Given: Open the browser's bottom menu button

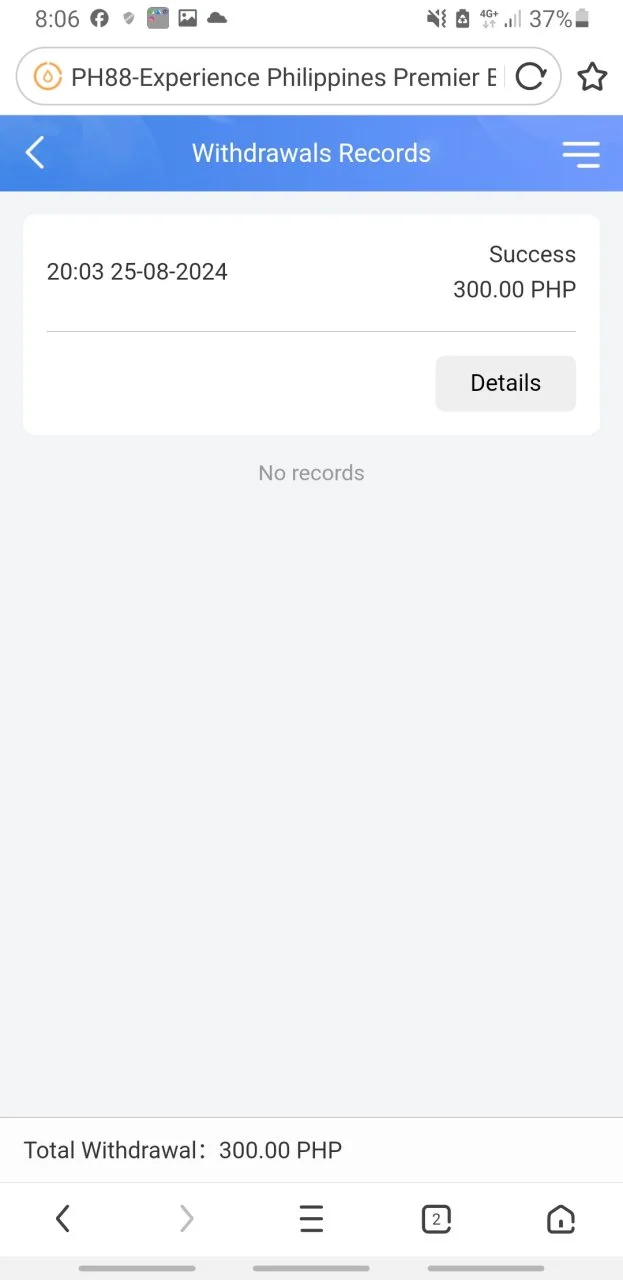Looking at the screenshot, I should (311, 1219).
